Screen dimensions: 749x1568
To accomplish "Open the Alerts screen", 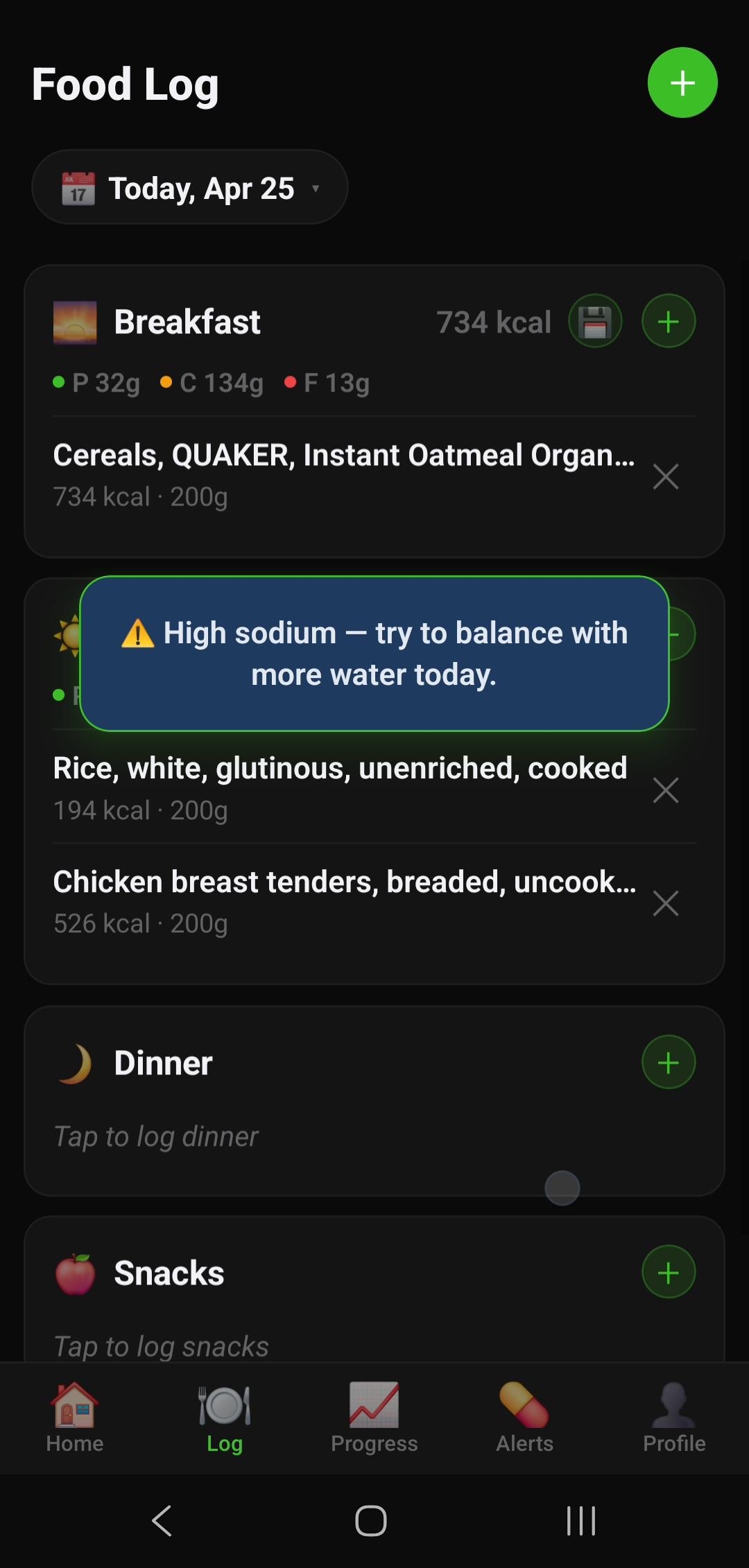I will click(x=524, y=1418).
